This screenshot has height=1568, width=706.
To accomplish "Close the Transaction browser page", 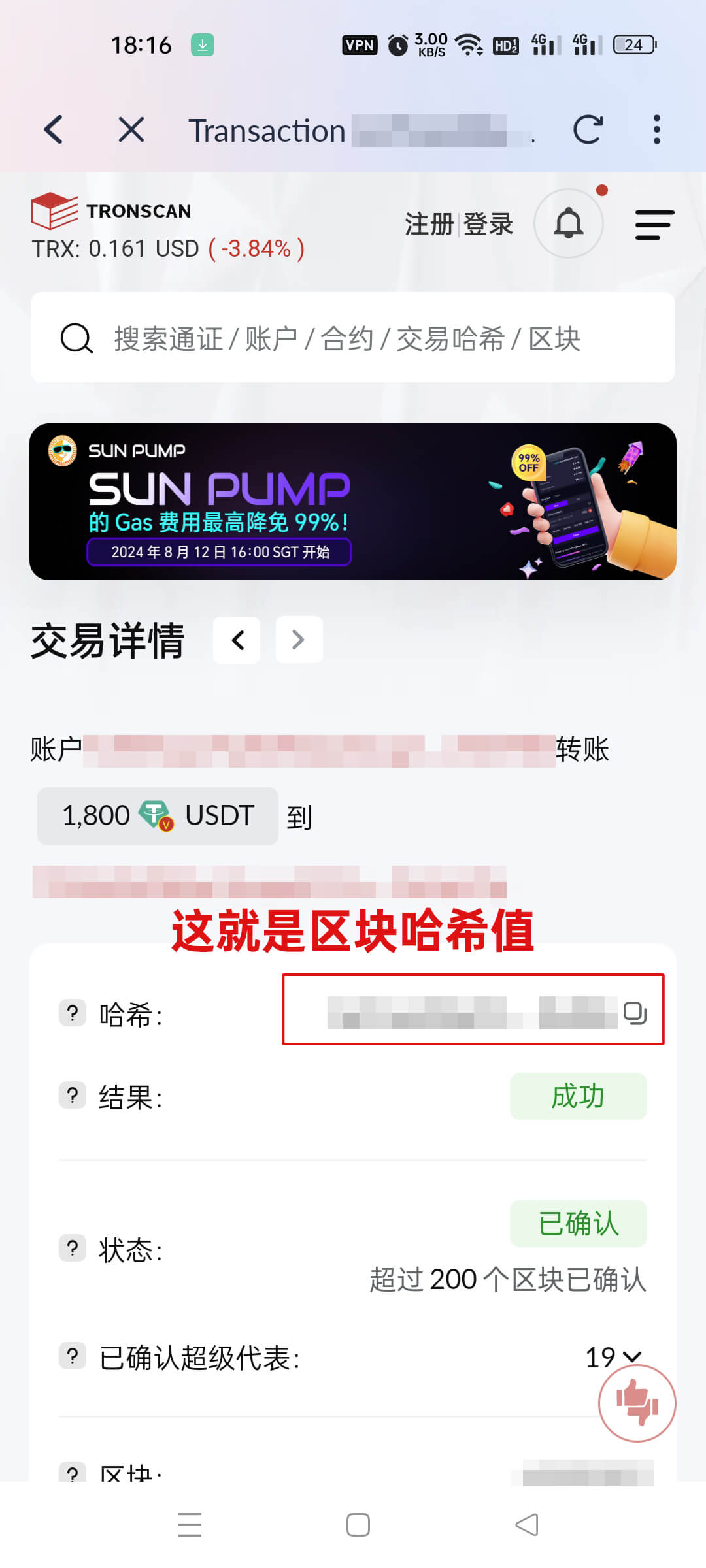I will (131, 129).
